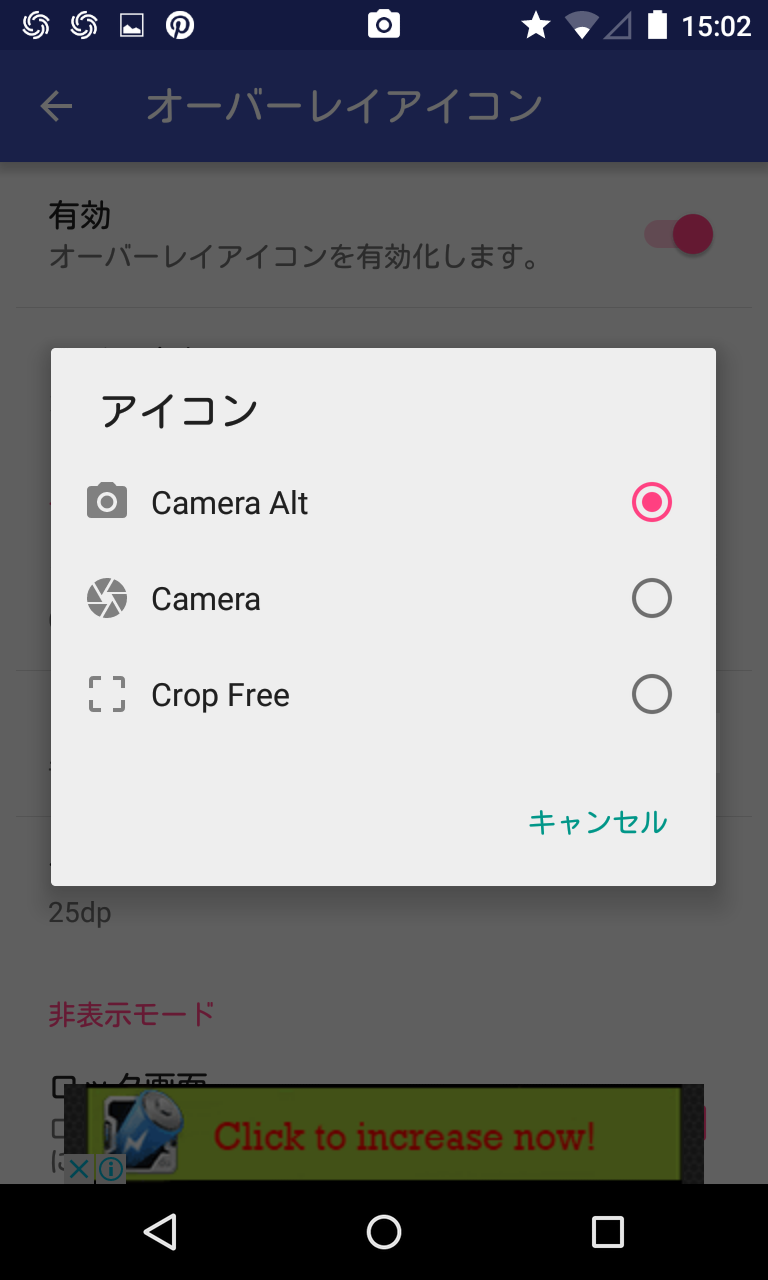Tap the battery indicator in the status bar

click(x=655, y=25)
